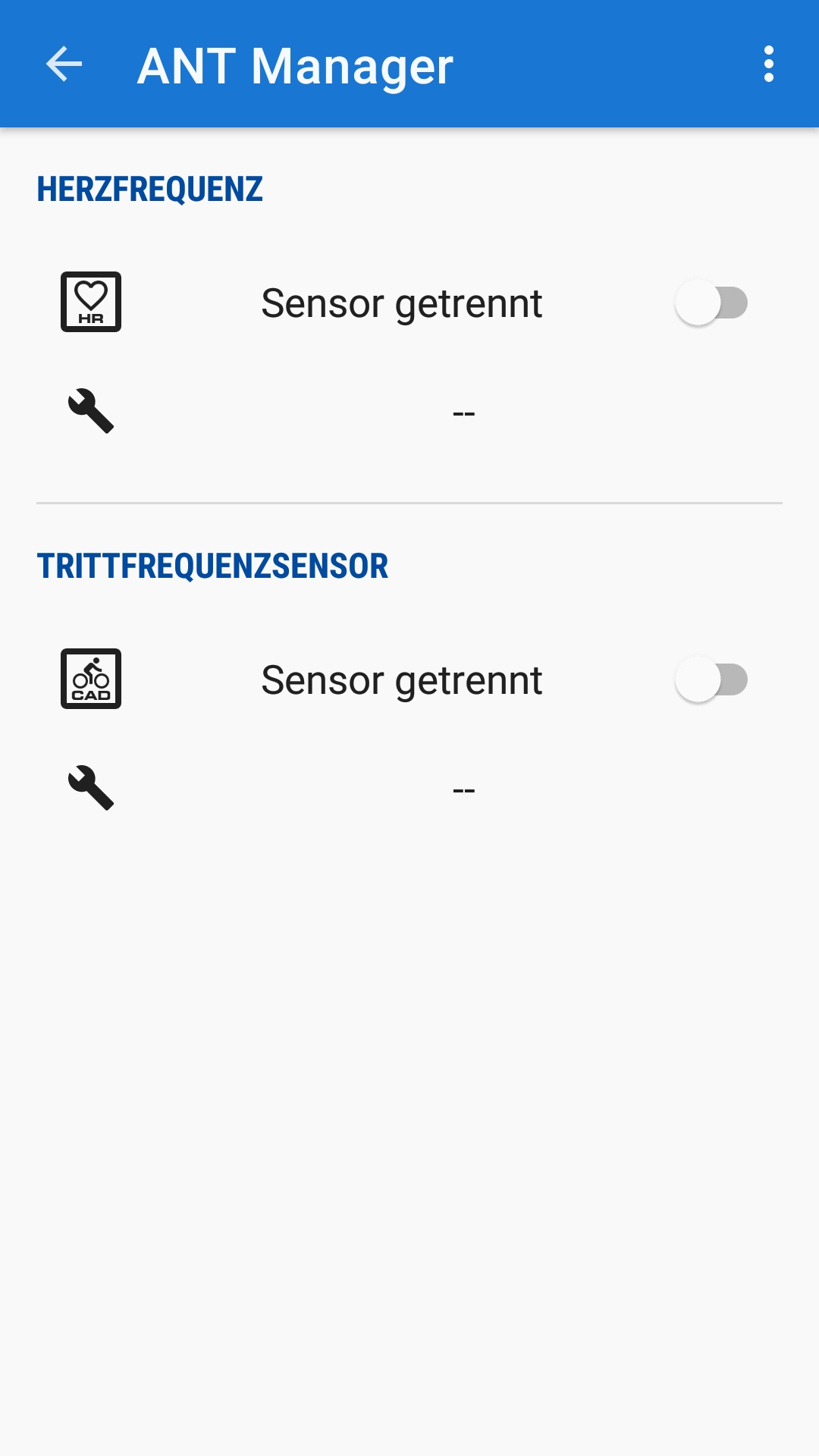819x1456 pixels.
Task: Turn on the Trittfrequenzsensor switch
Action: [711, 679]
